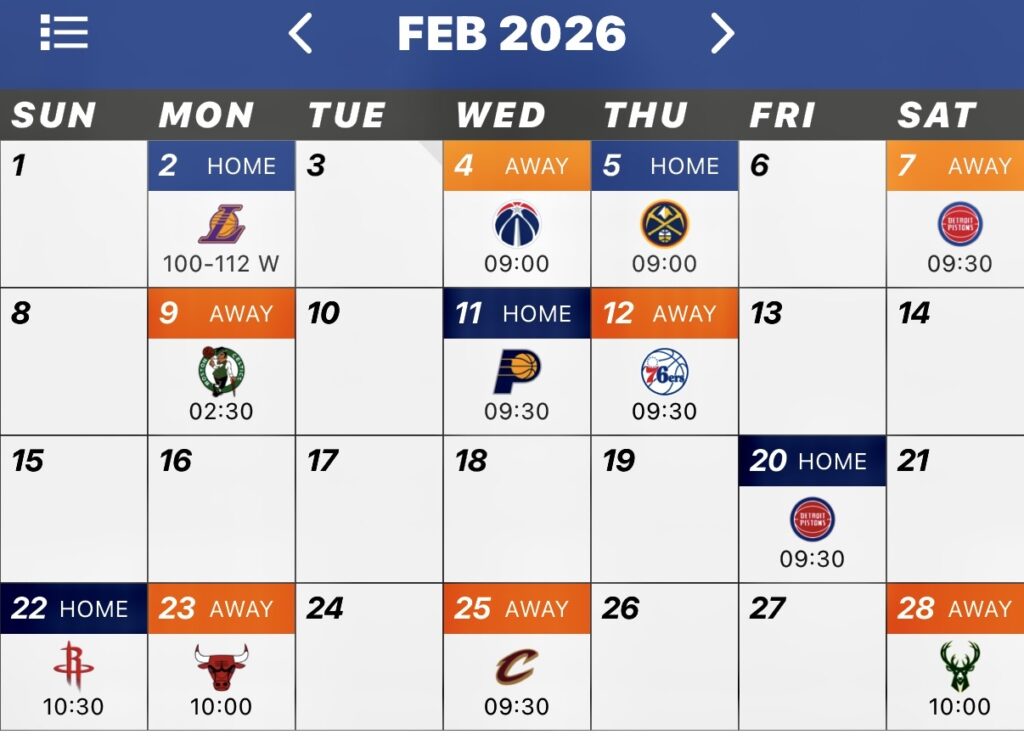Open the Feb 28 away game at Bucks
Viewport: 1024px width, 740px height.
(x=959, y=668)
